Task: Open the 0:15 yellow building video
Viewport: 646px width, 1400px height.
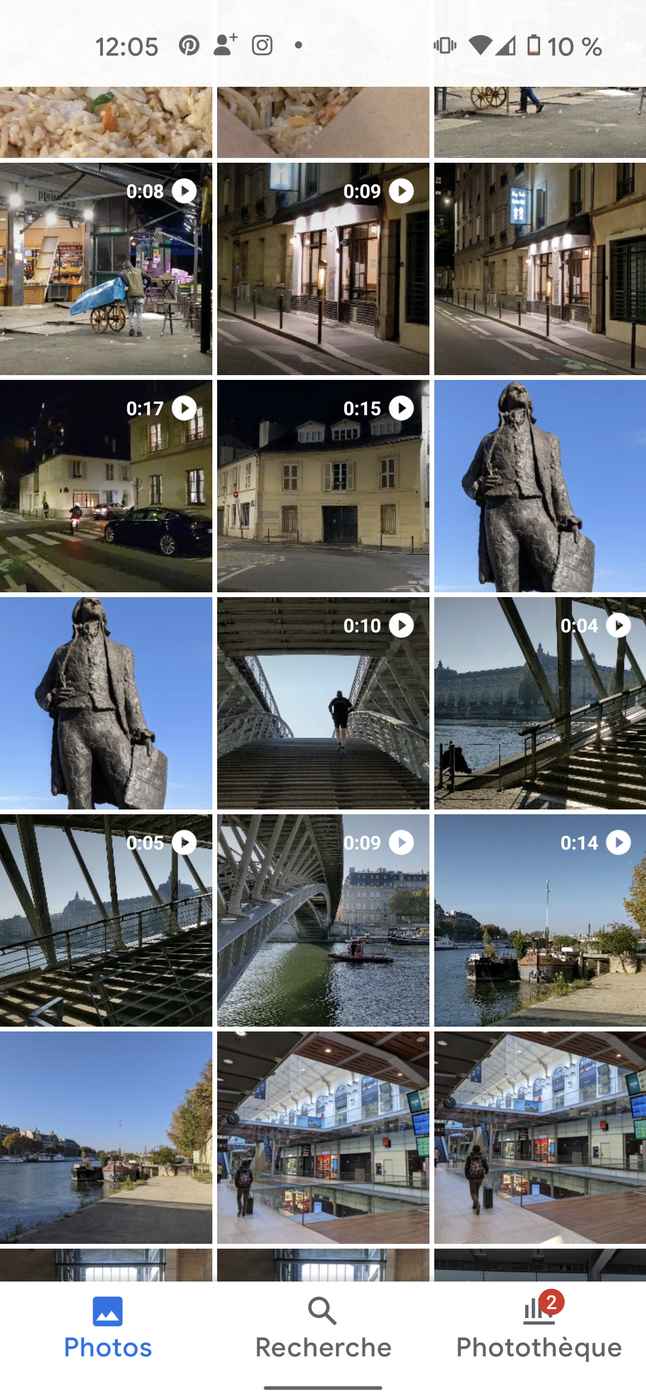Action: [322, 486]
